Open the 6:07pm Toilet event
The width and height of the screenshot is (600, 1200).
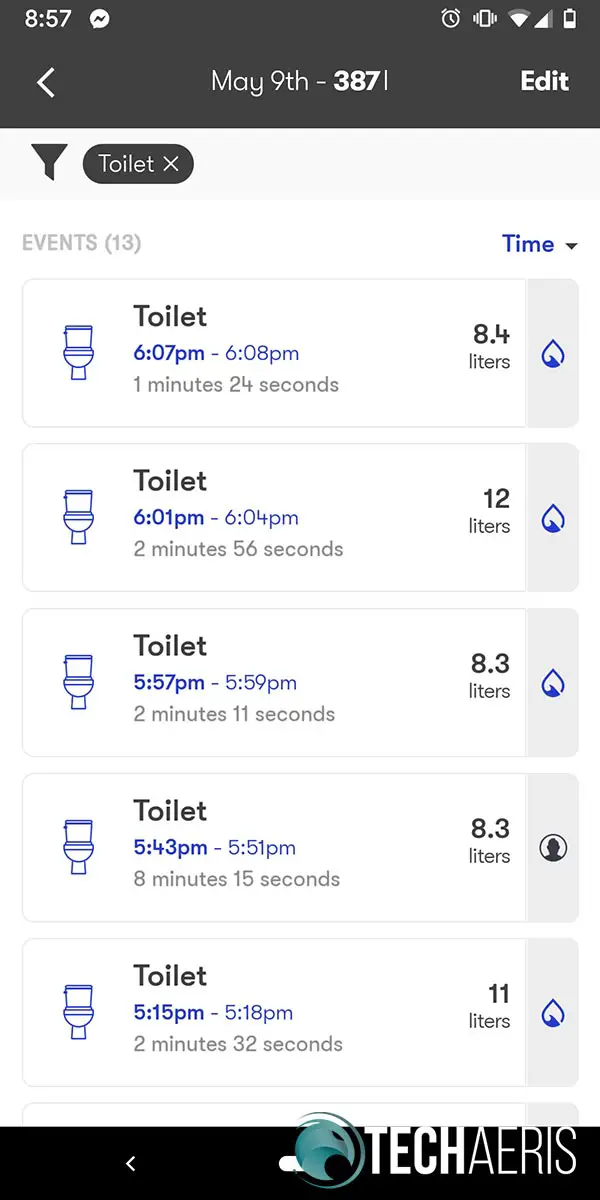[274, 353]
